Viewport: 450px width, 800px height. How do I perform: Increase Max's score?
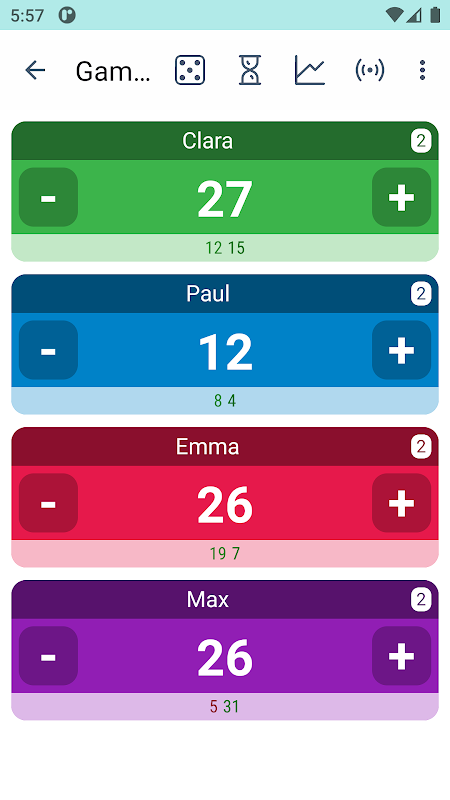click(402, 656)
